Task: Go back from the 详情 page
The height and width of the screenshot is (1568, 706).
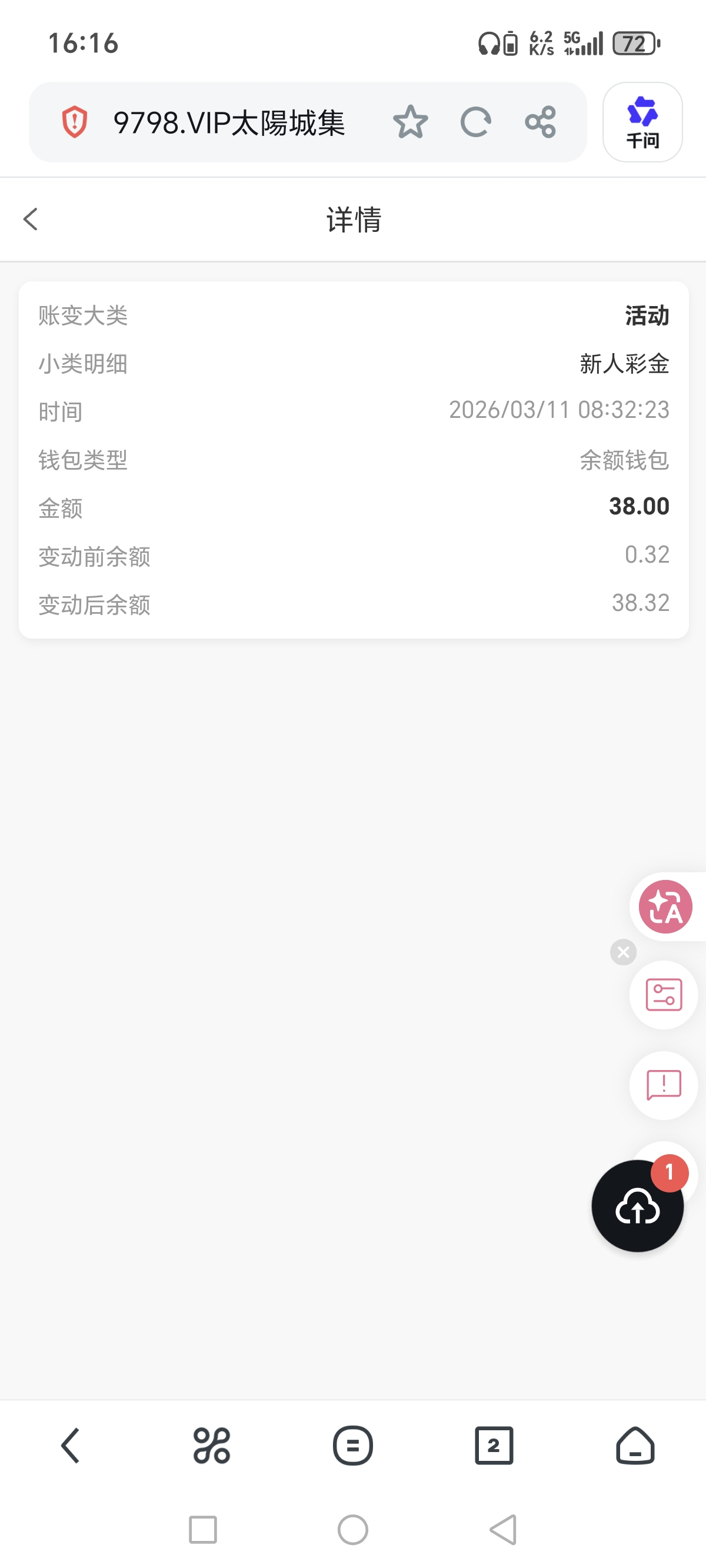Action: (x=31, y=219)
